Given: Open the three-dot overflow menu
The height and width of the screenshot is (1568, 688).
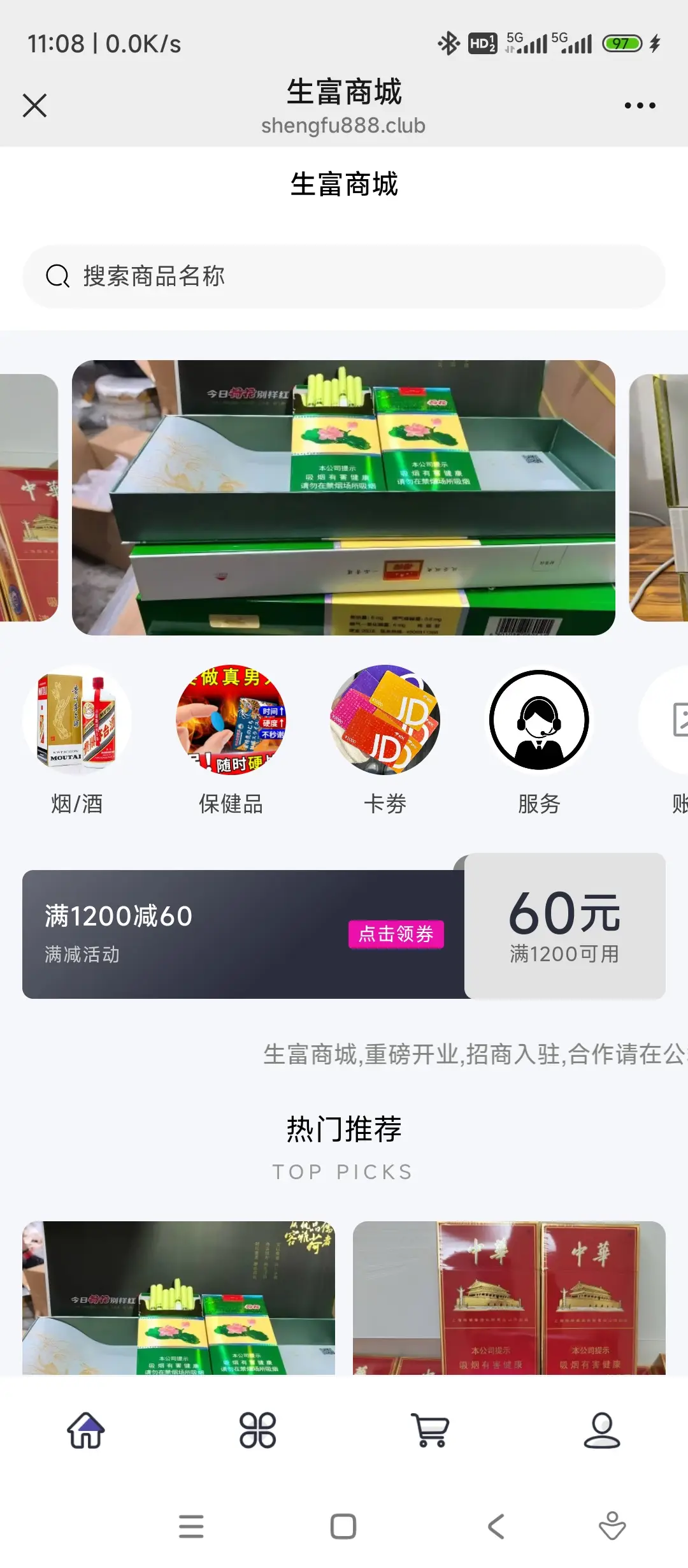Looking at the screenshot, I should (640, 105).
